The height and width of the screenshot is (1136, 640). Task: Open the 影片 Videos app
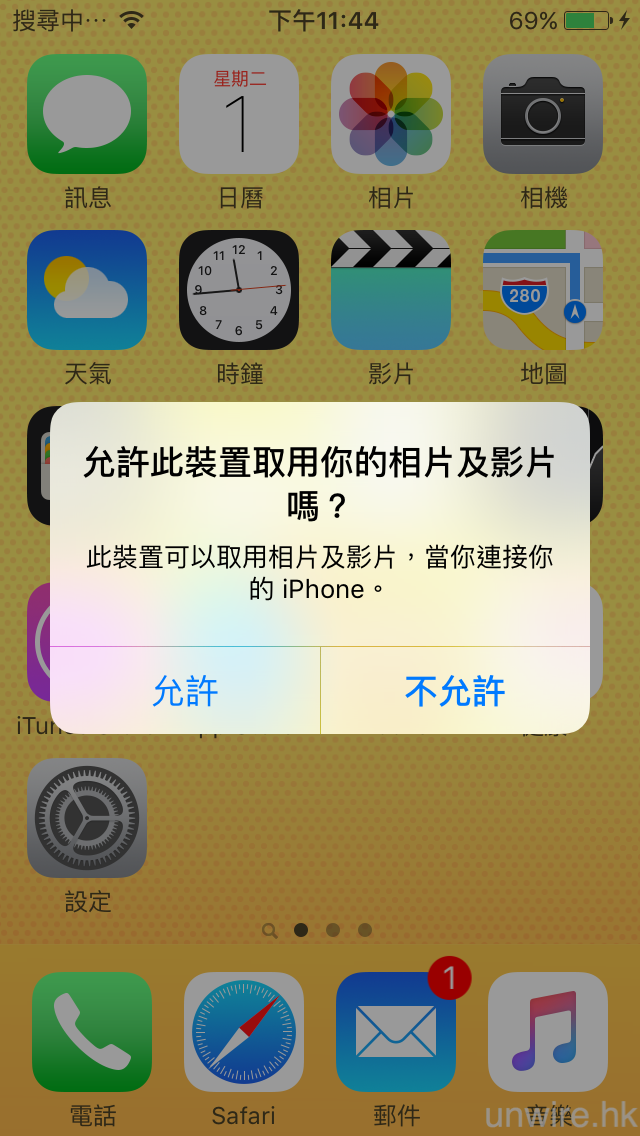pyautogui.click(x=391, y=290)
